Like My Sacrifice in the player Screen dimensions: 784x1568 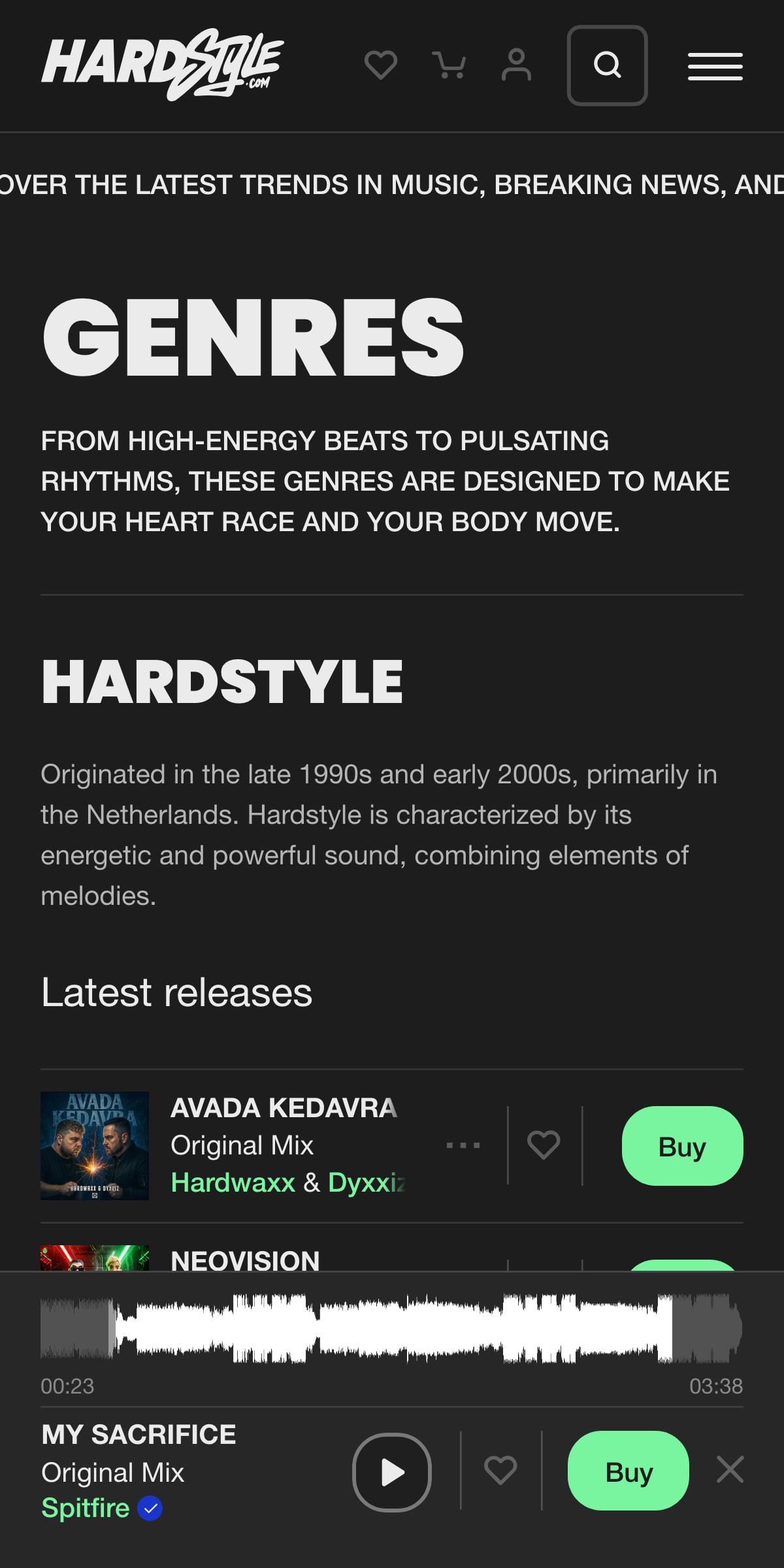pos(500,1471)
